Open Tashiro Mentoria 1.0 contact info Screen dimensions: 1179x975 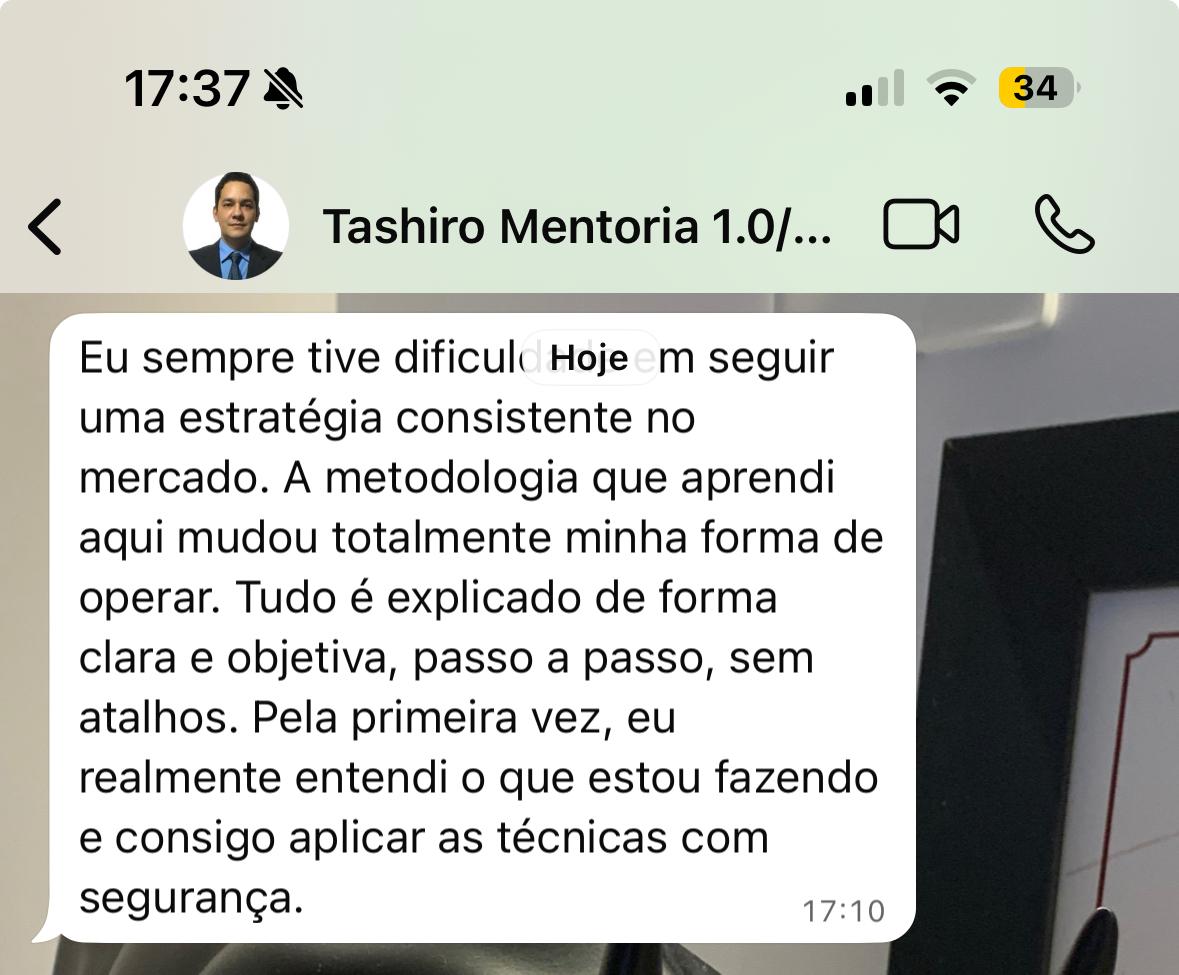576,227
